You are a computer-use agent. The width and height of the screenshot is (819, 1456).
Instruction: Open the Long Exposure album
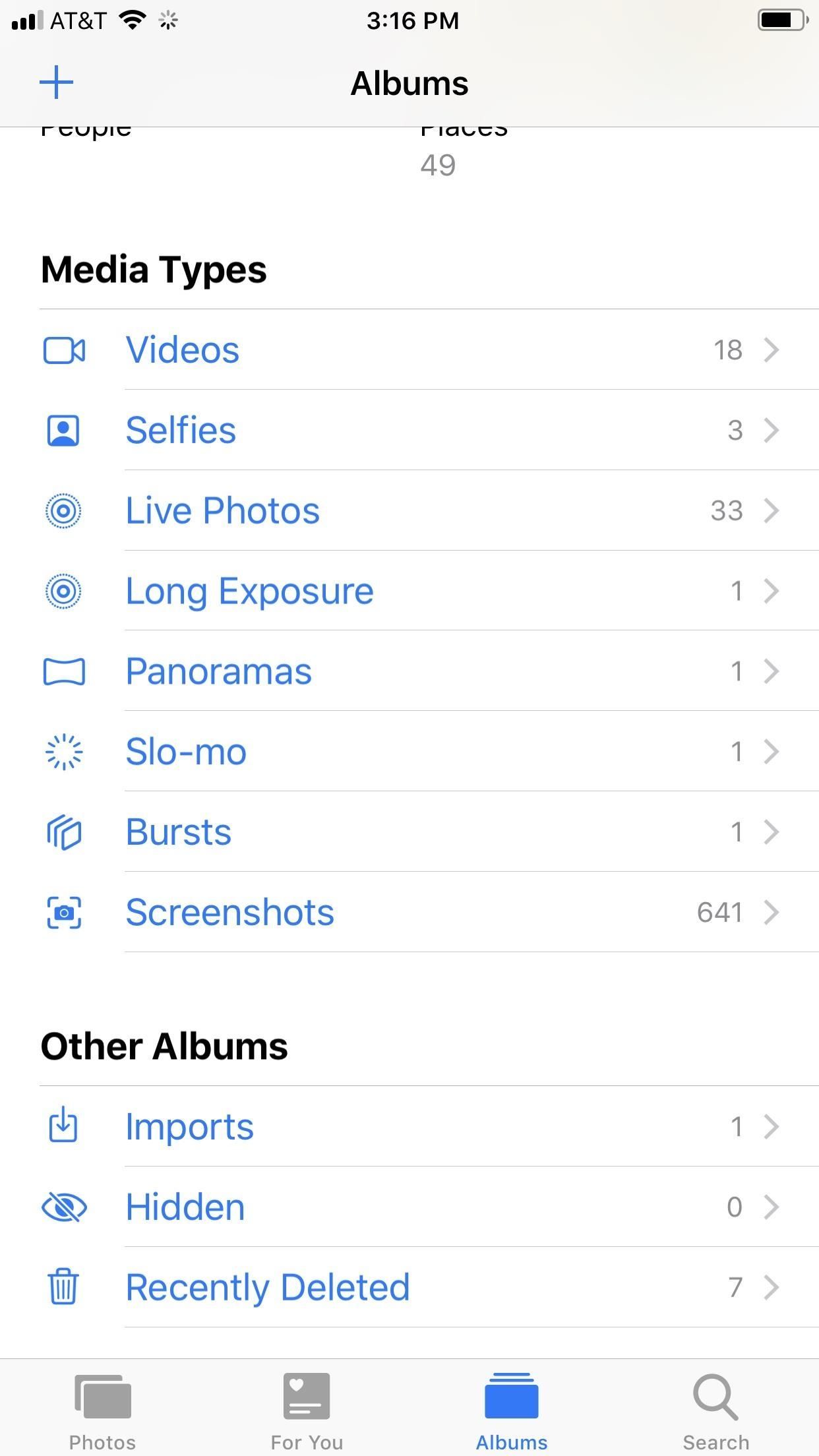249,591
